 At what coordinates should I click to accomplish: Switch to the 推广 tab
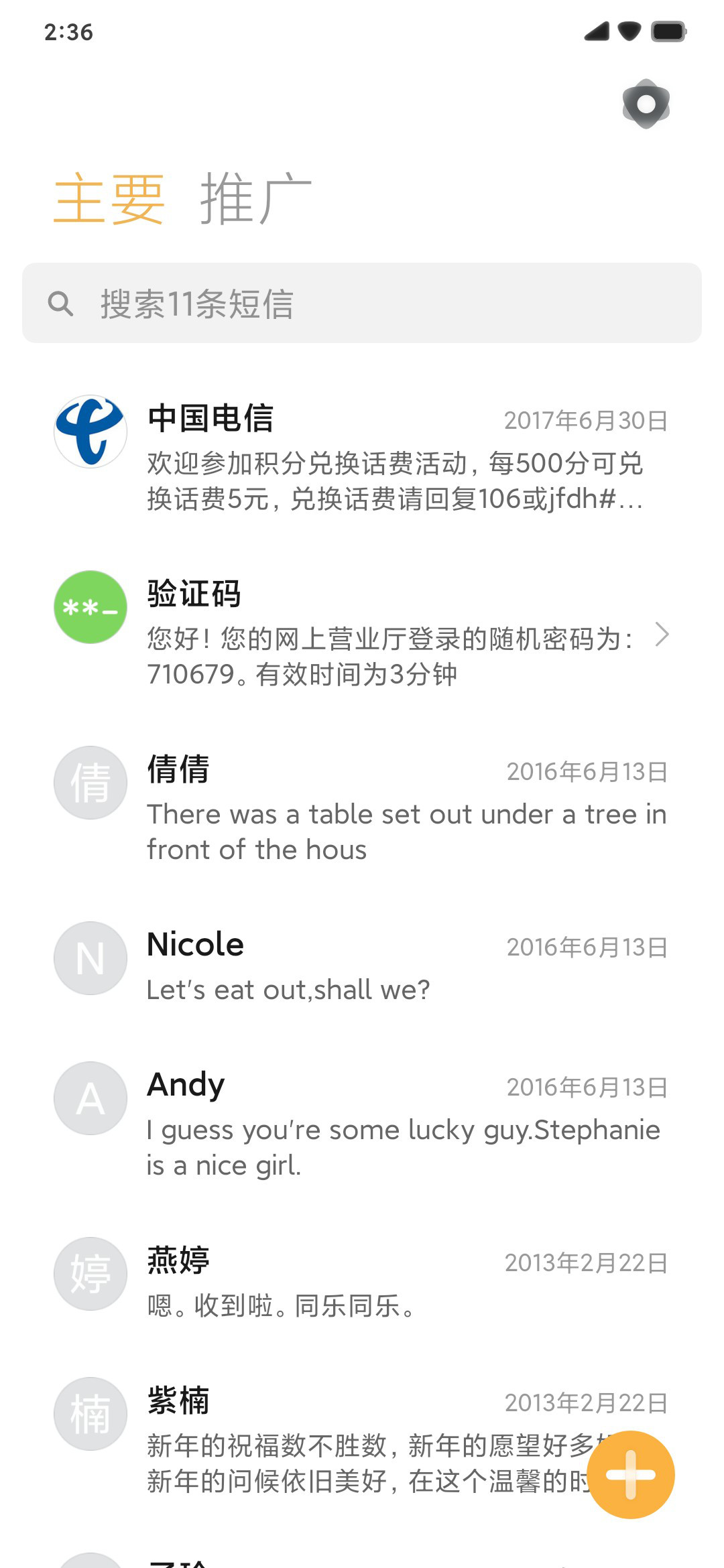[x=256, y=198]
